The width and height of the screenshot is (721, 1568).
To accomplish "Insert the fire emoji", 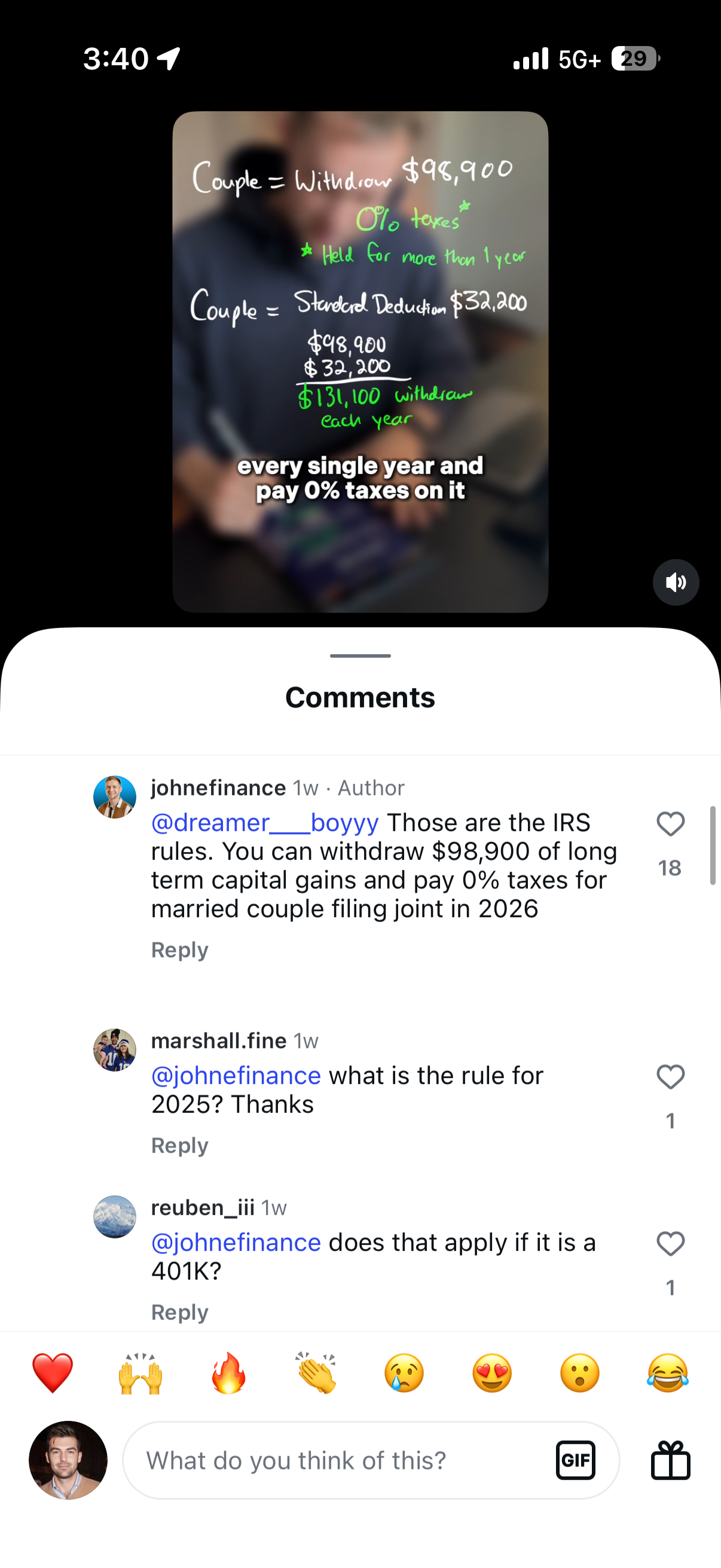I will point(228,1373).
